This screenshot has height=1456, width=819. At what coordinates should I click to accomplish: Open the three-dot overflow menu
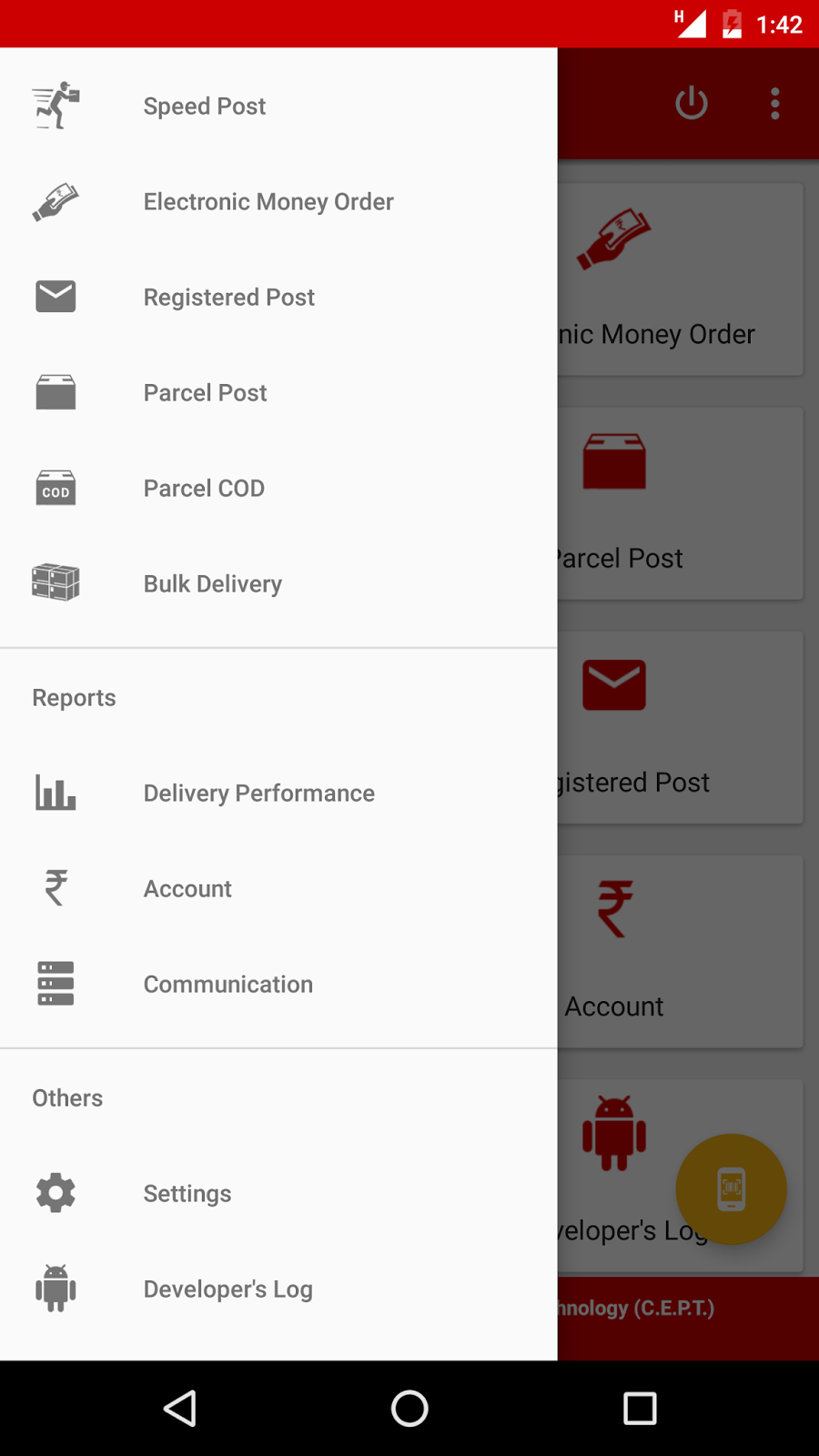pyautogui.click(x=774, y=103)
